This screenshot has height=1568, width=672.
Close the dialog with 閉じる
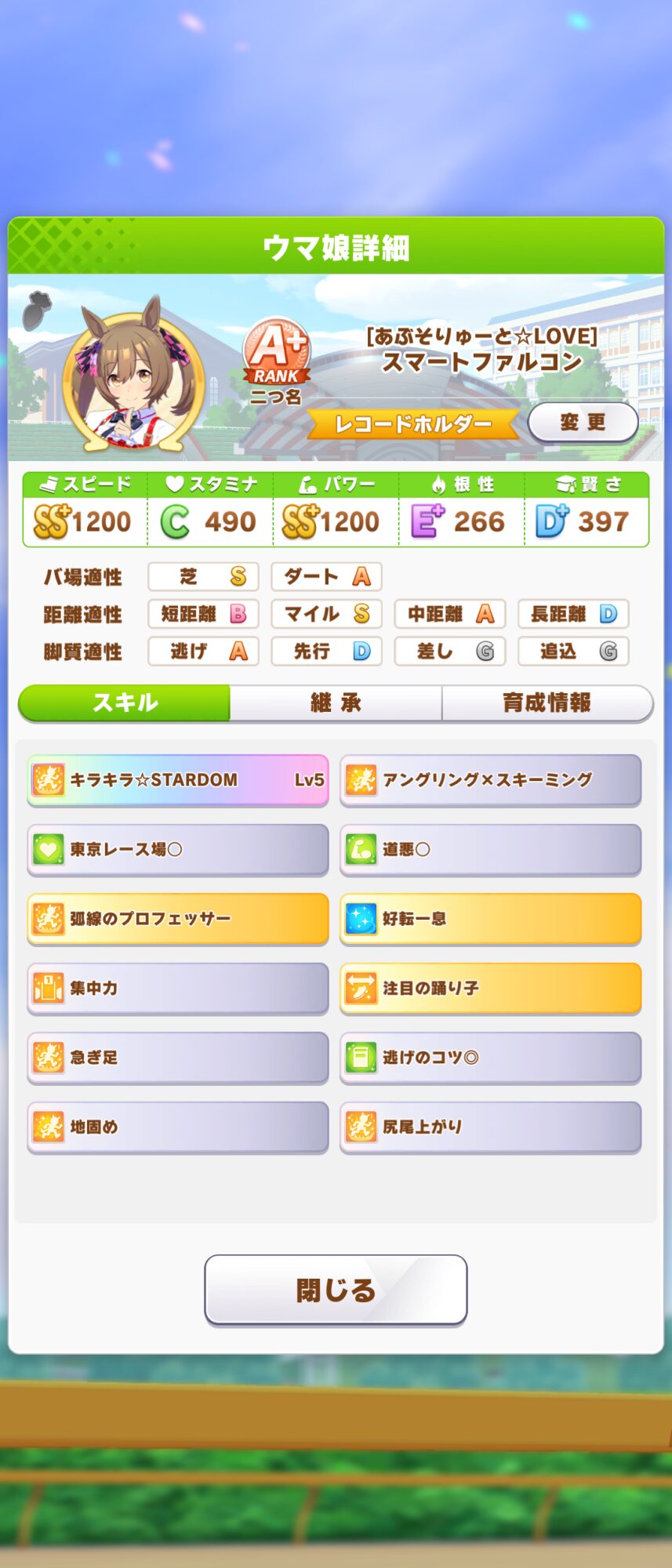[x=336, y=1290]
